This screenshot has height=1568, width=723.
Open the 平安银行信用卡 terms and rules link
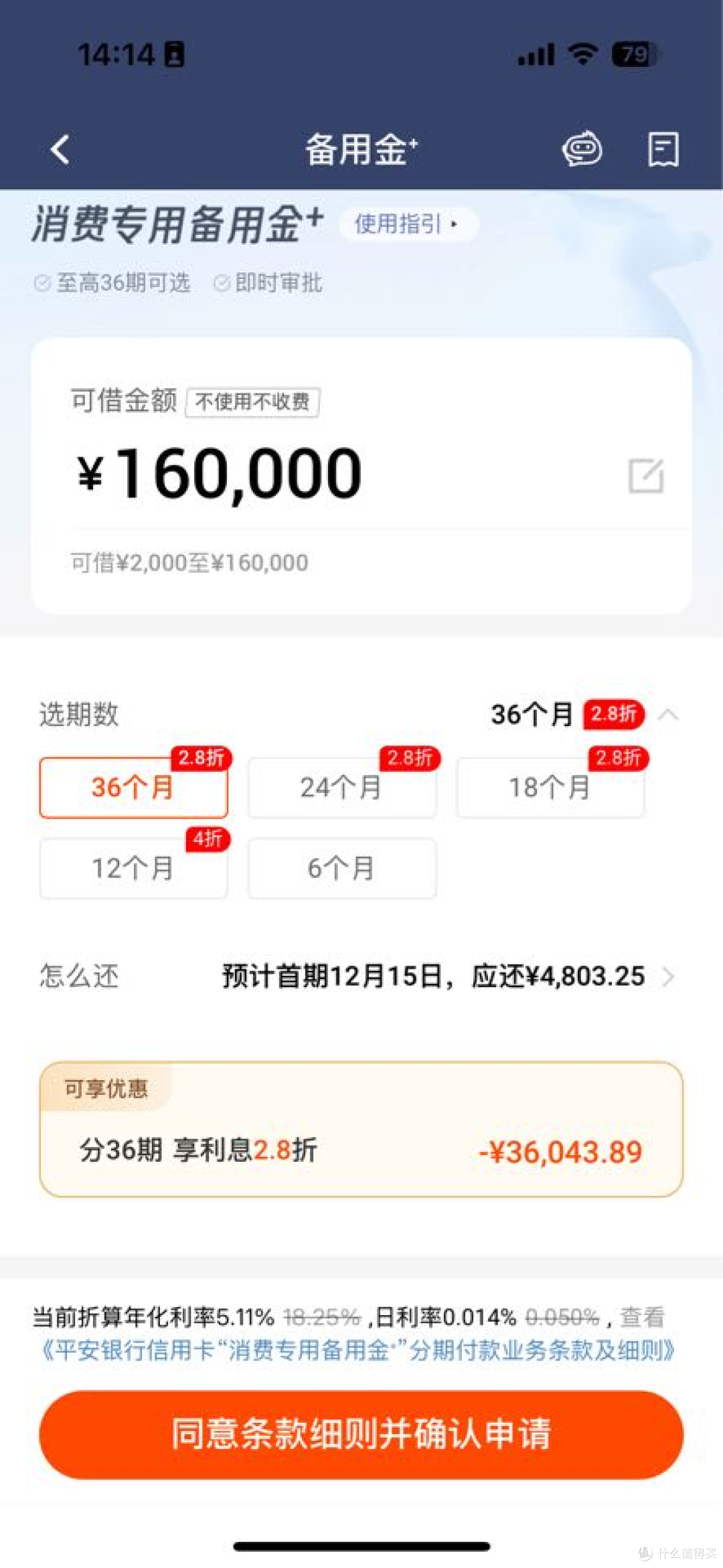(359, 1351)
